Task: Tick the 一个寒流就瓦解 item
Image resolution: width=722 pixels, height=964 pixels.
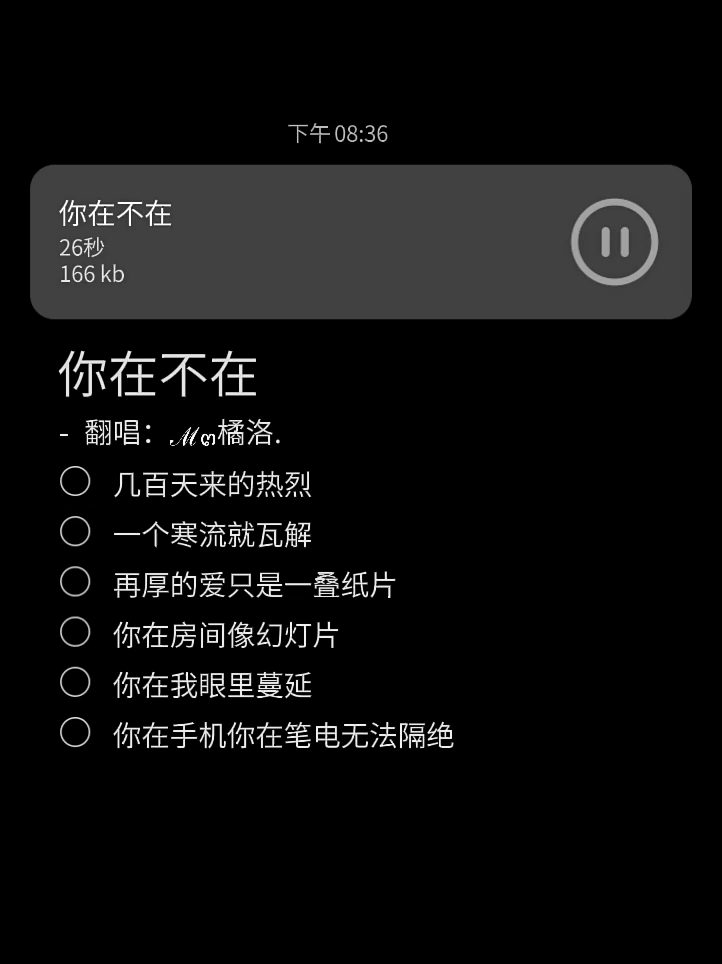Action: 75,531
